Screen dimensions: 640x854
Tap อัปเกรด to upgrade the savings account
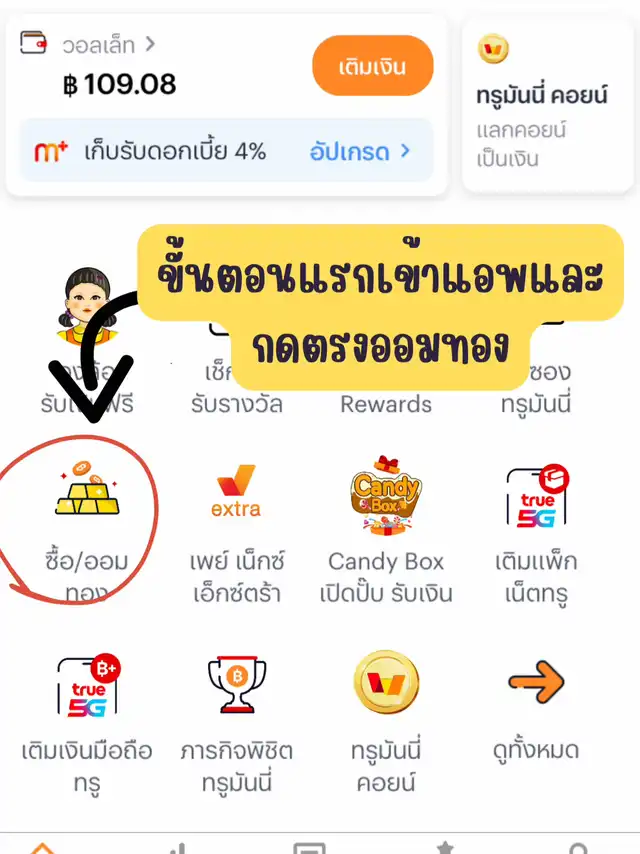[359, 151]
